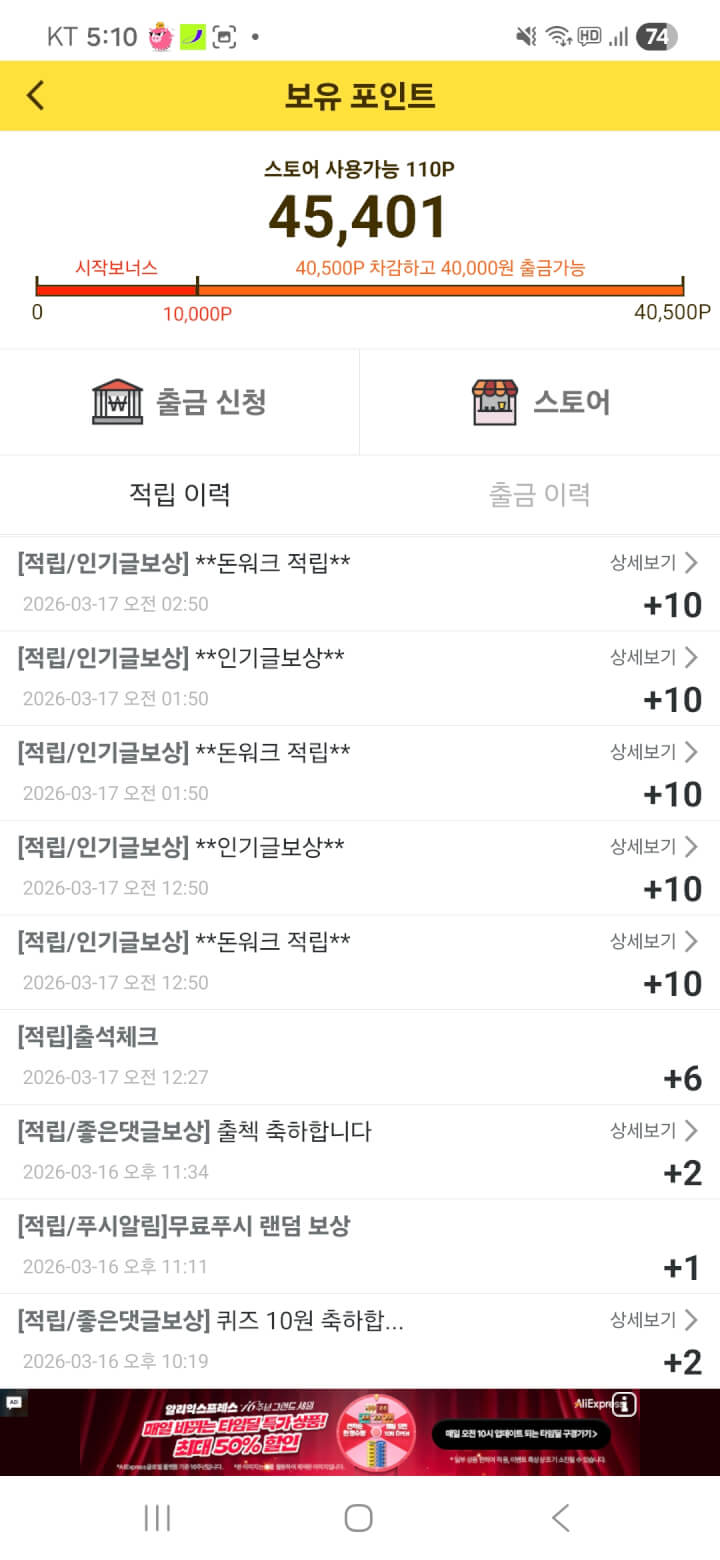Image resolution: width=720 pixels, height=1560 pixels.
Task: View 상세보기 for 02:50 돈워크 적립 entry
Action: pos(654,563)
